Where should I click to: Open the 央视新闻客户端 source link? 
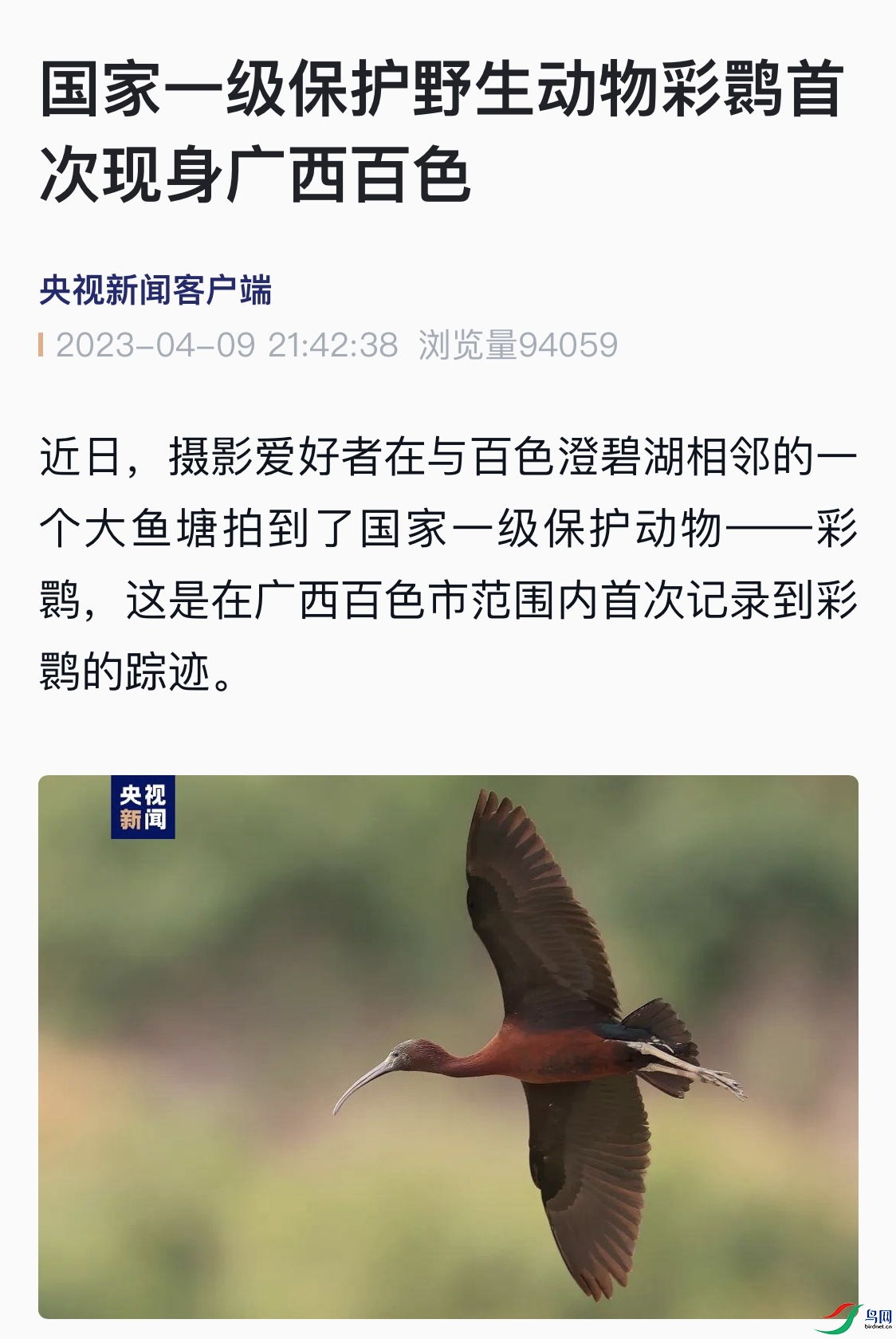156,290
